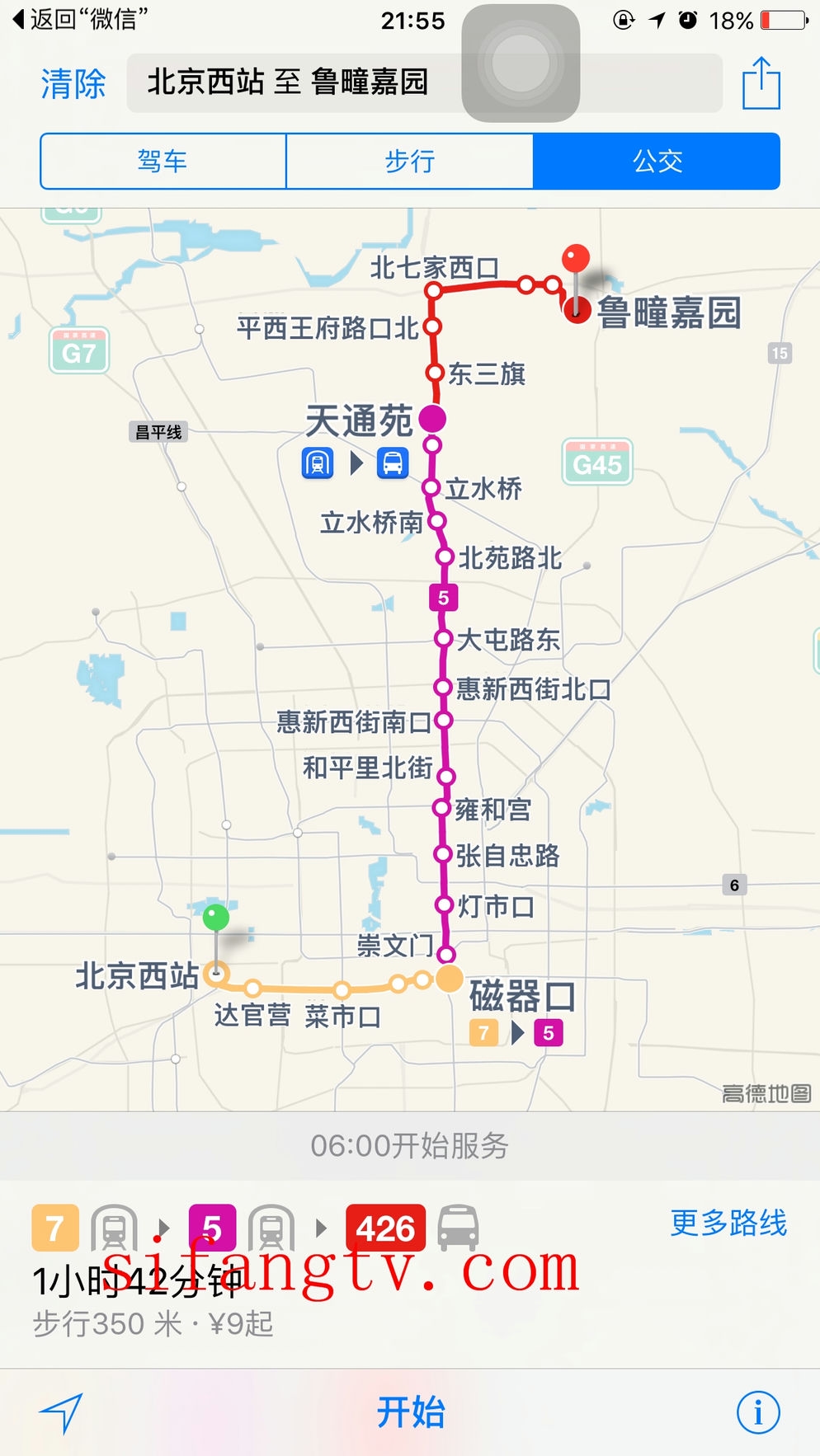Open the AssistiveTouch floating button
820x1456 pixels.
(521, 63)
